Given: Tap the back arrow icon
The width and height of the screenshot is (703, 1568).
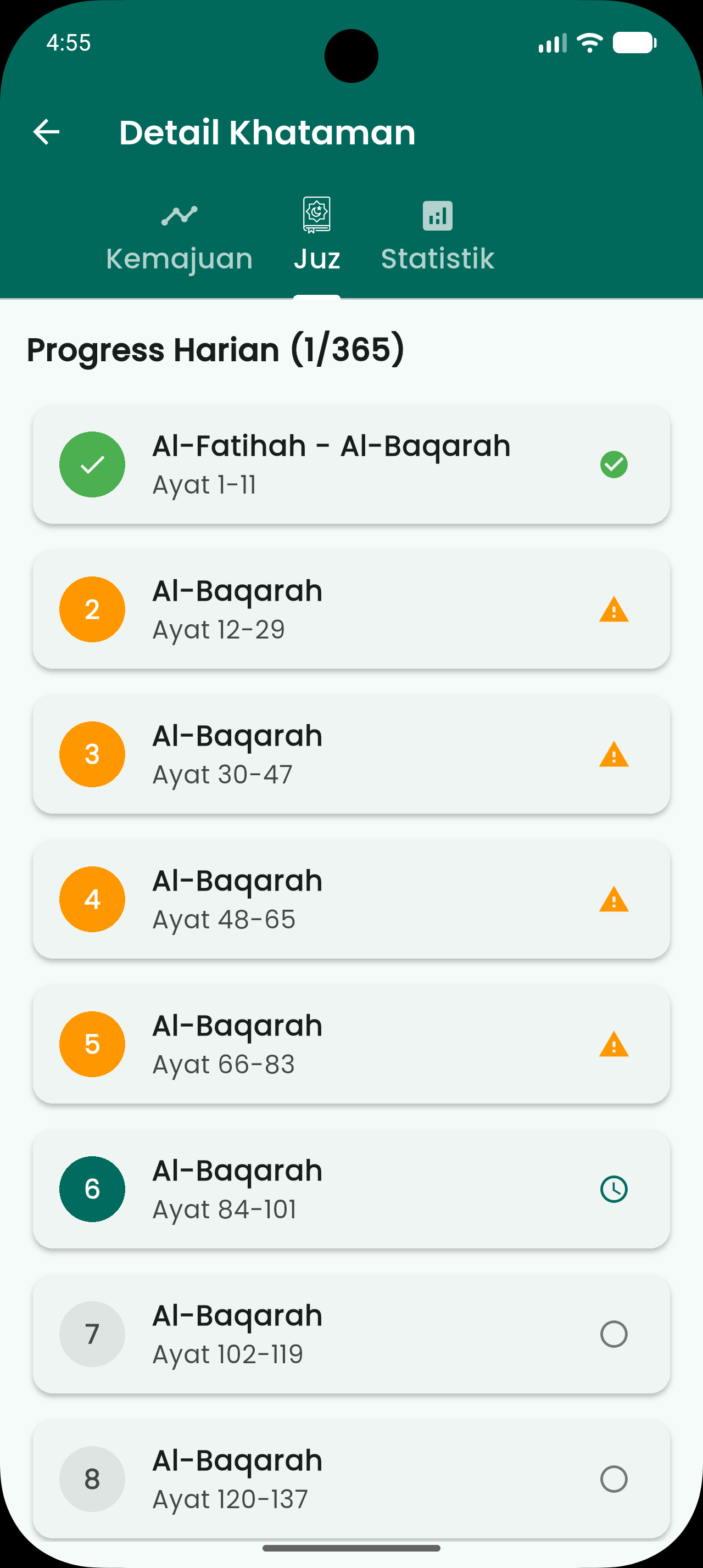Looking at the screenshot, I should point(46,133).
